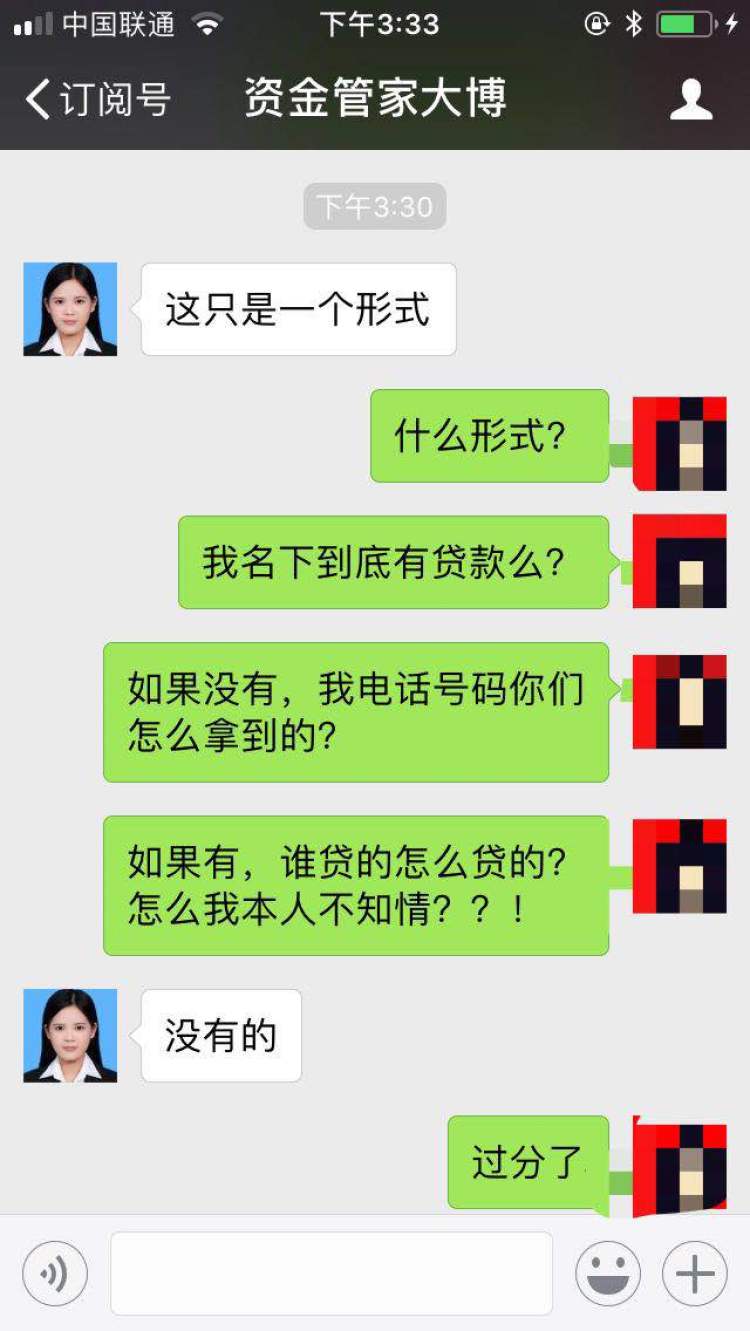
Task: Open the emoji picker
Action: pos(607,1274)
